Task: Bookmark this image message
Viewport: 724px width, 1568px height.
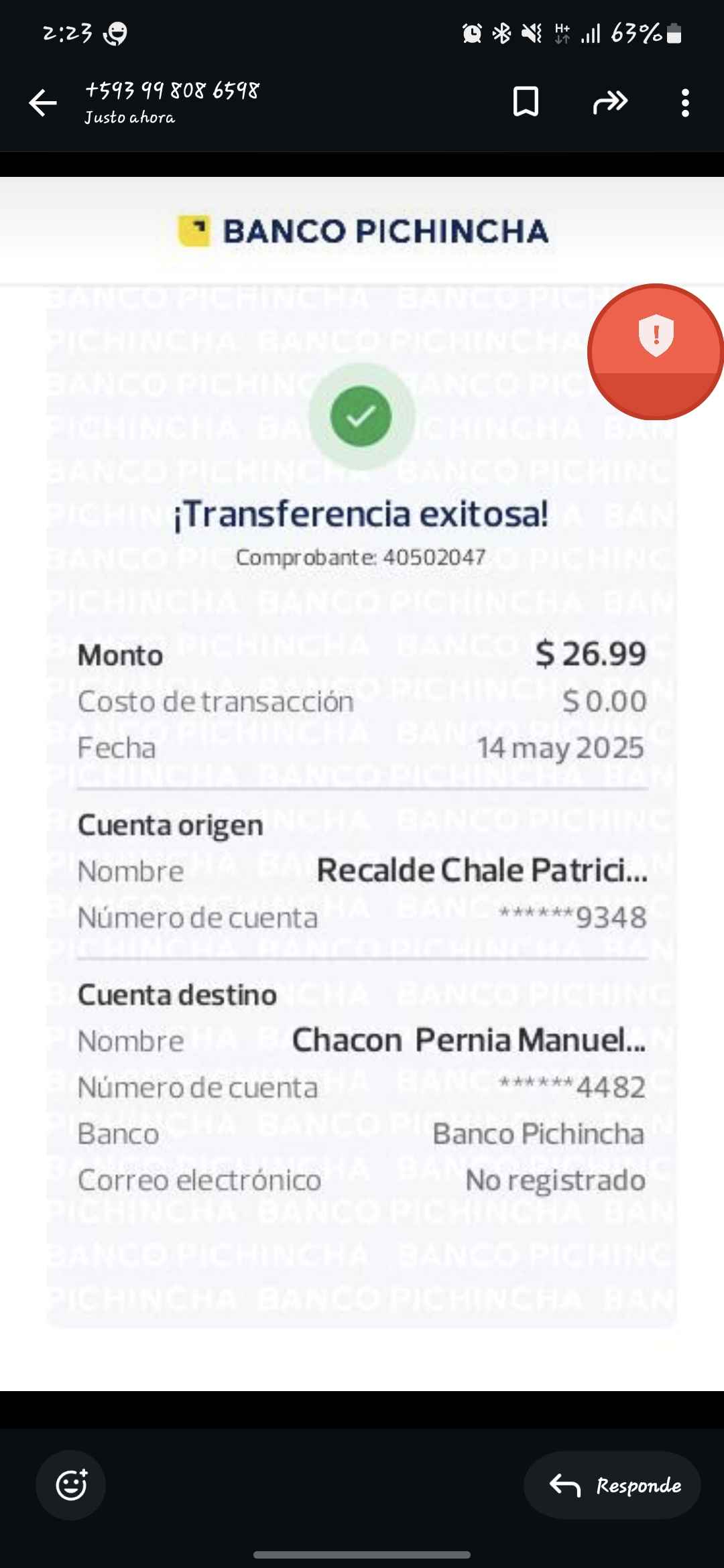Action: pos(526,102)
